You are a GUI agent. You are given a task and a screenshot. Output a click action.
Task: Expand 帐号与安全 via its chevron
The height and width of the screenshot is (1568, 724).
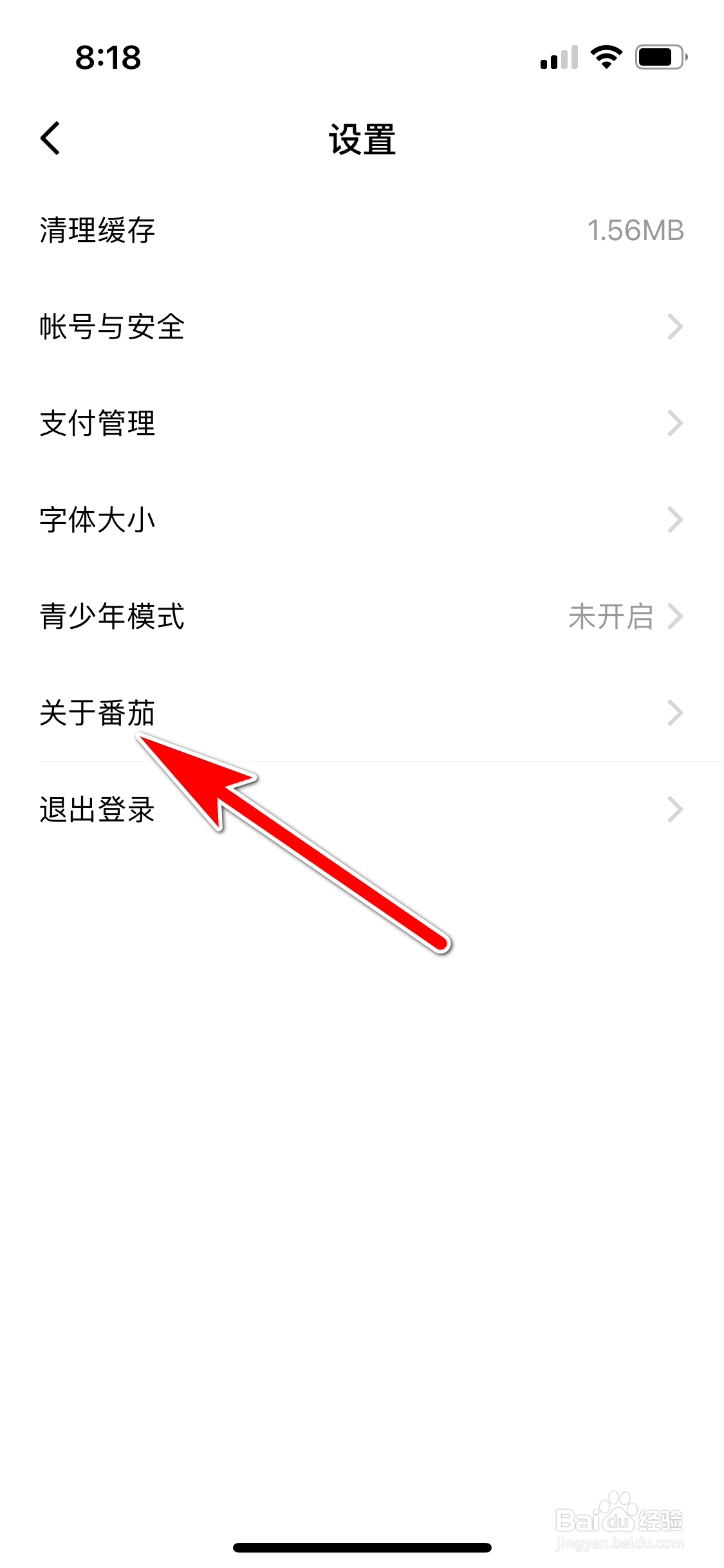pos(674,327)
